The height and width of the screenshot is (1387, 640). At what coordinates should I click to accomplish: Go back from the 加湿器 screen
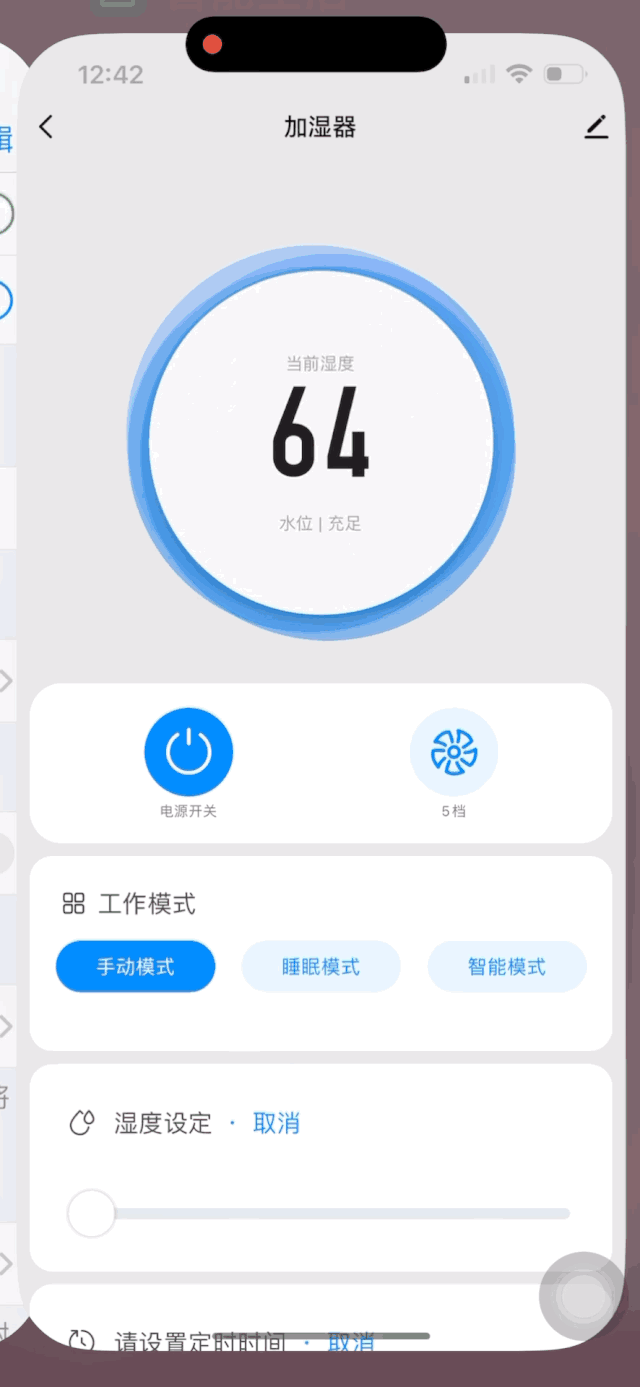(46, 127)
